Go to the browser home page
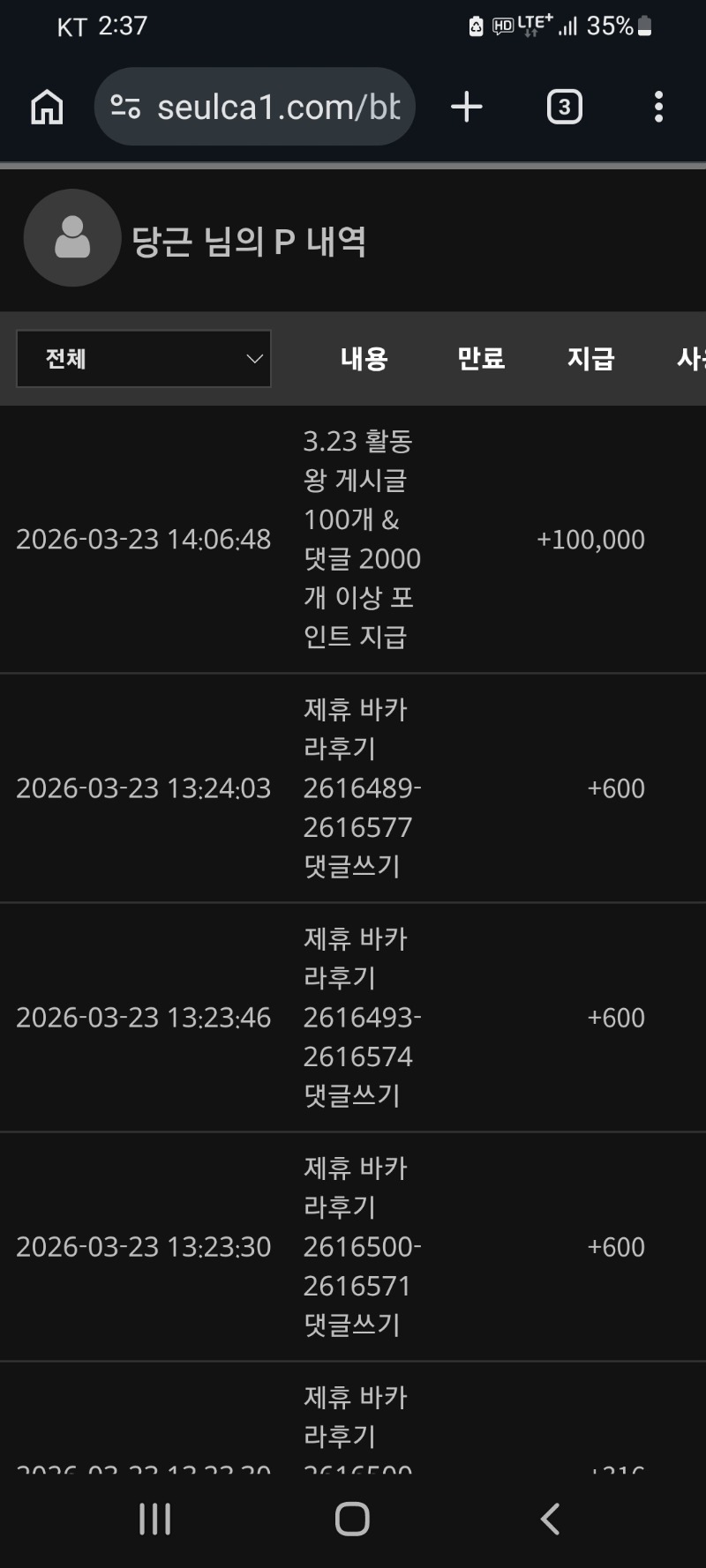Viewport: 706px width, 1568px height. tap(47, 108)
